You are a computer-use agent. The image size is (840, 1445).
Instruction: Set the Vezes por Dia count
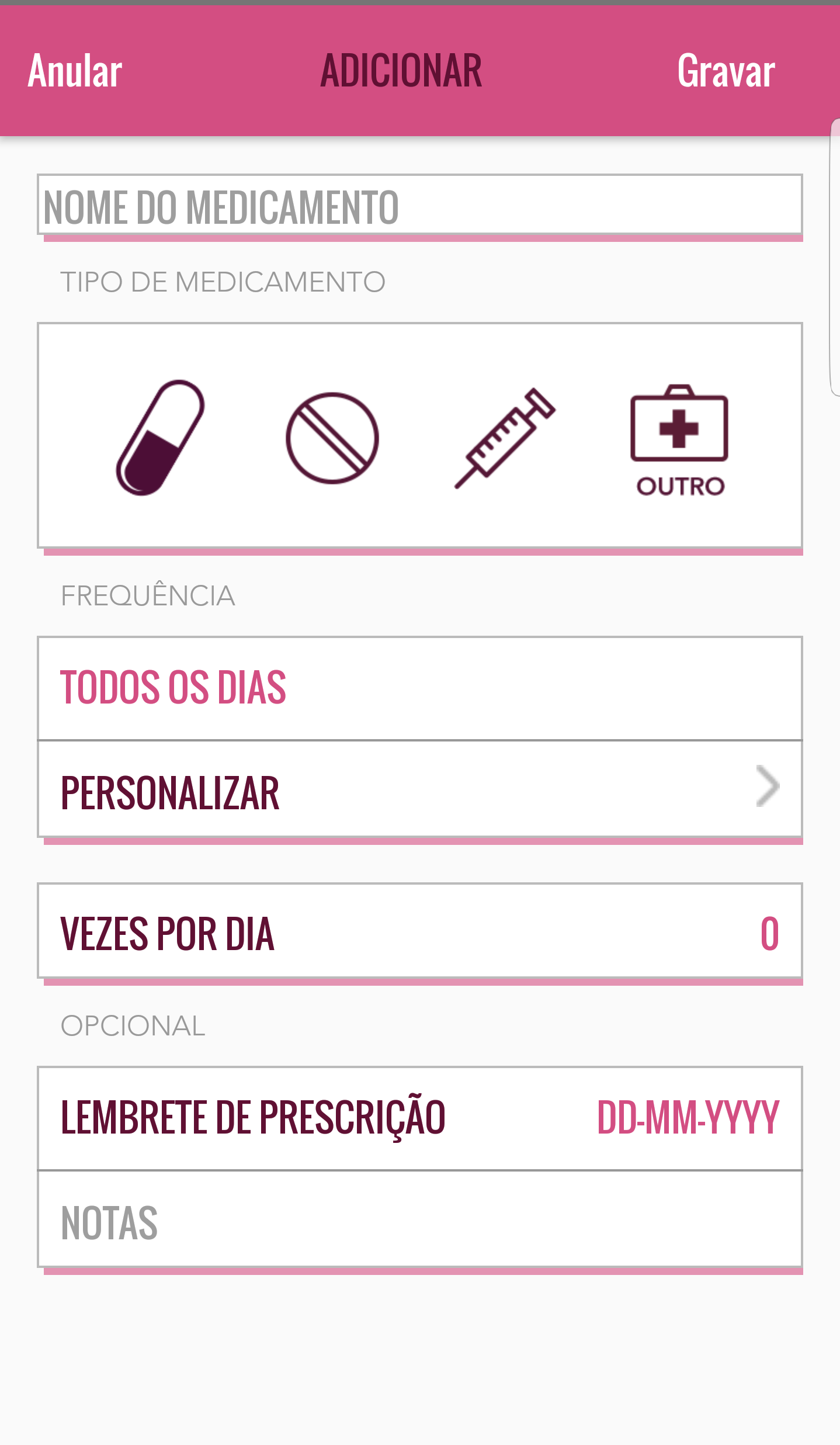(x=420, y=931)
